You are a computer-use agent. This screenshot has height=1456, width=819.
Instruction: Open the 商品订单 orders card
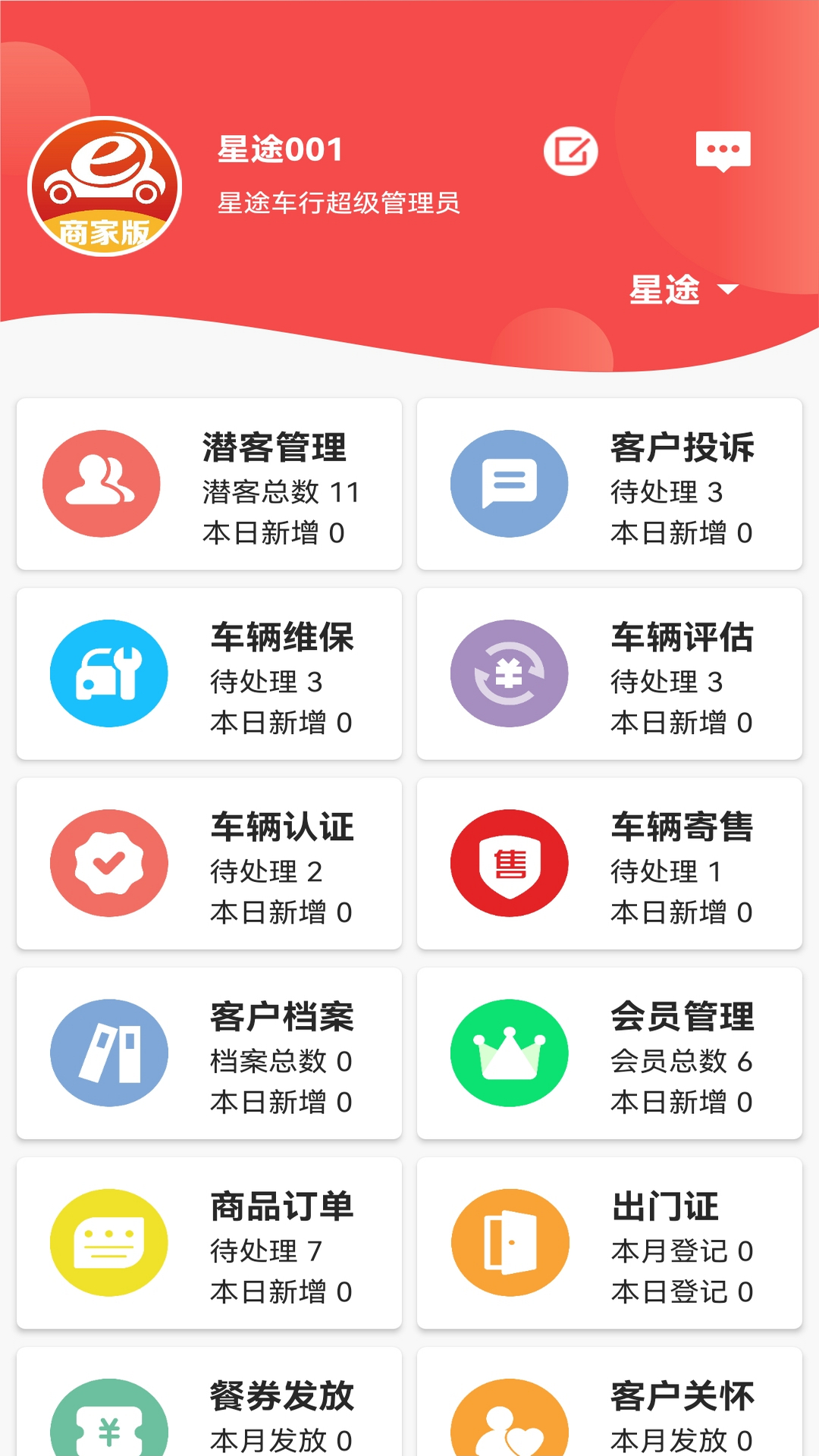(209, 1242)
